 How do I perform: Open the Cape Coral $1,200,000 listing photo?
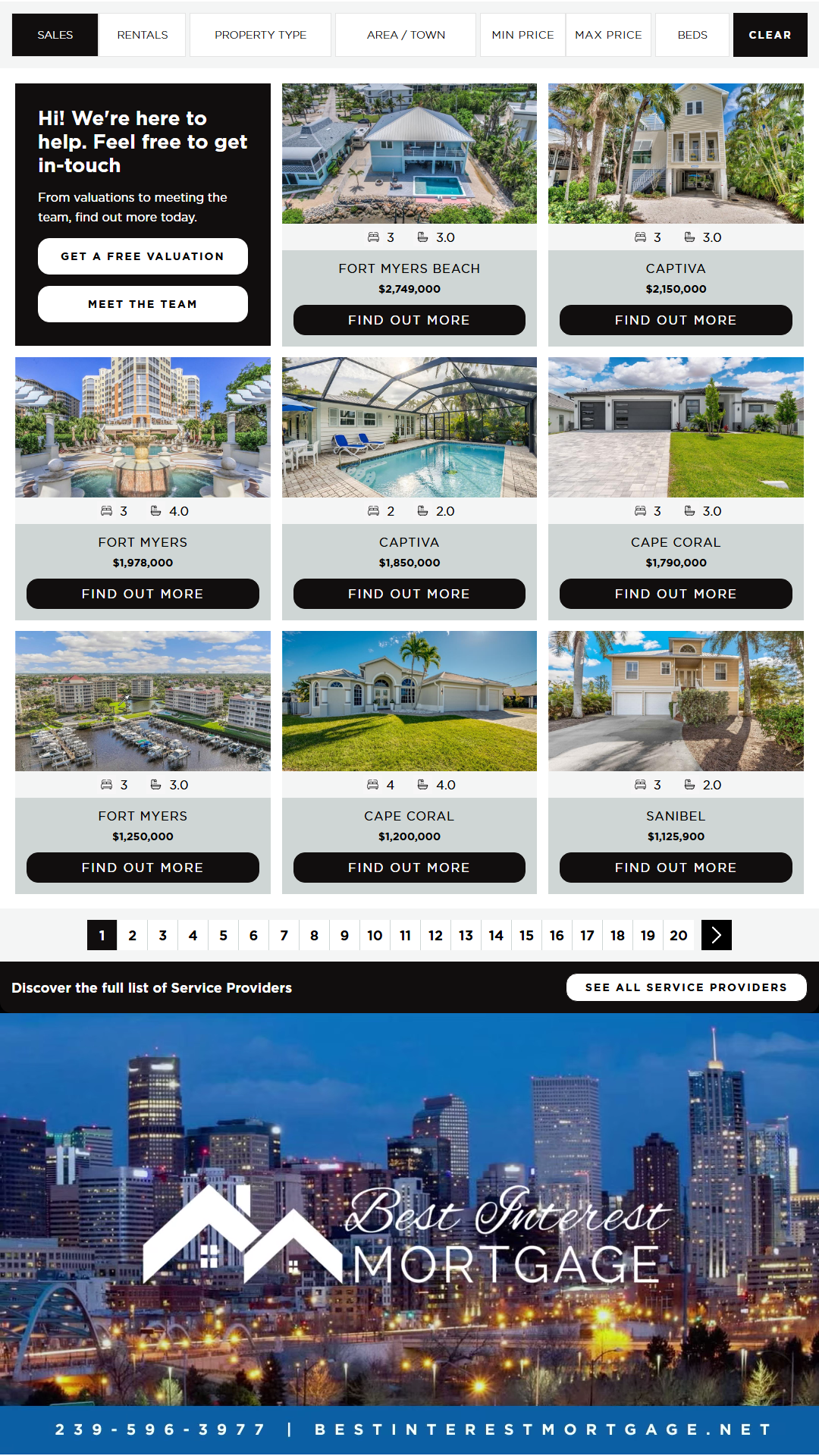[x=409, y=701]
